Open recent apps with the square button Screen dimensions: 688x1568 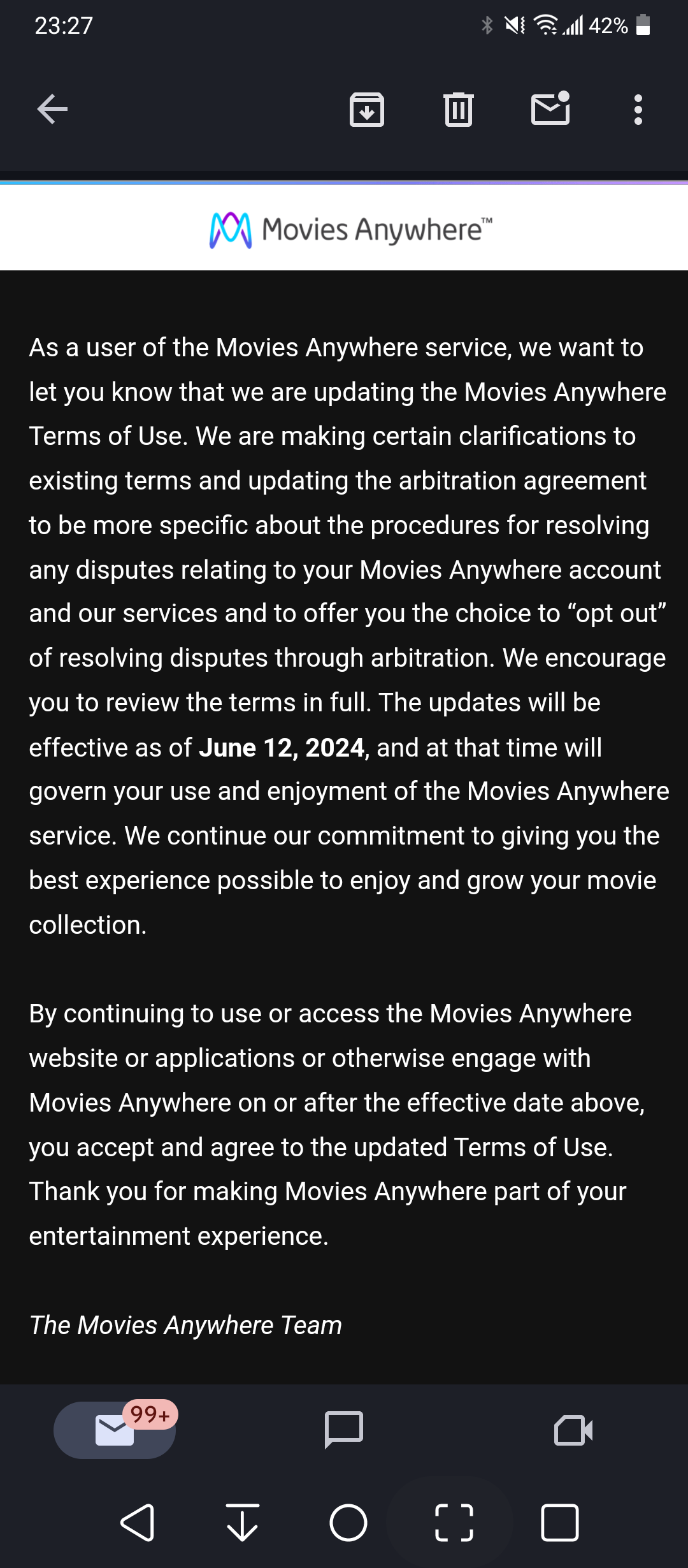pos(560,1523)
